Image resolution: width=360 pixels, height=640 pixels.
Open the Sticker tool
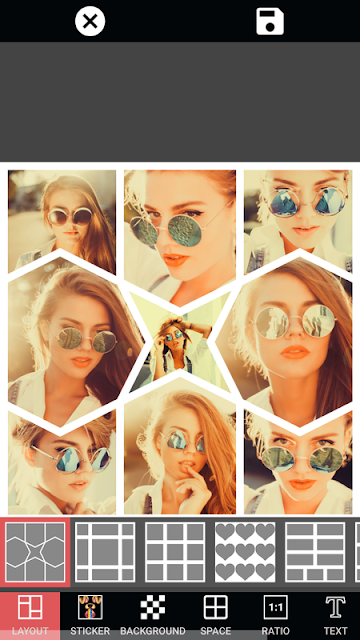[x=90, y=616]
